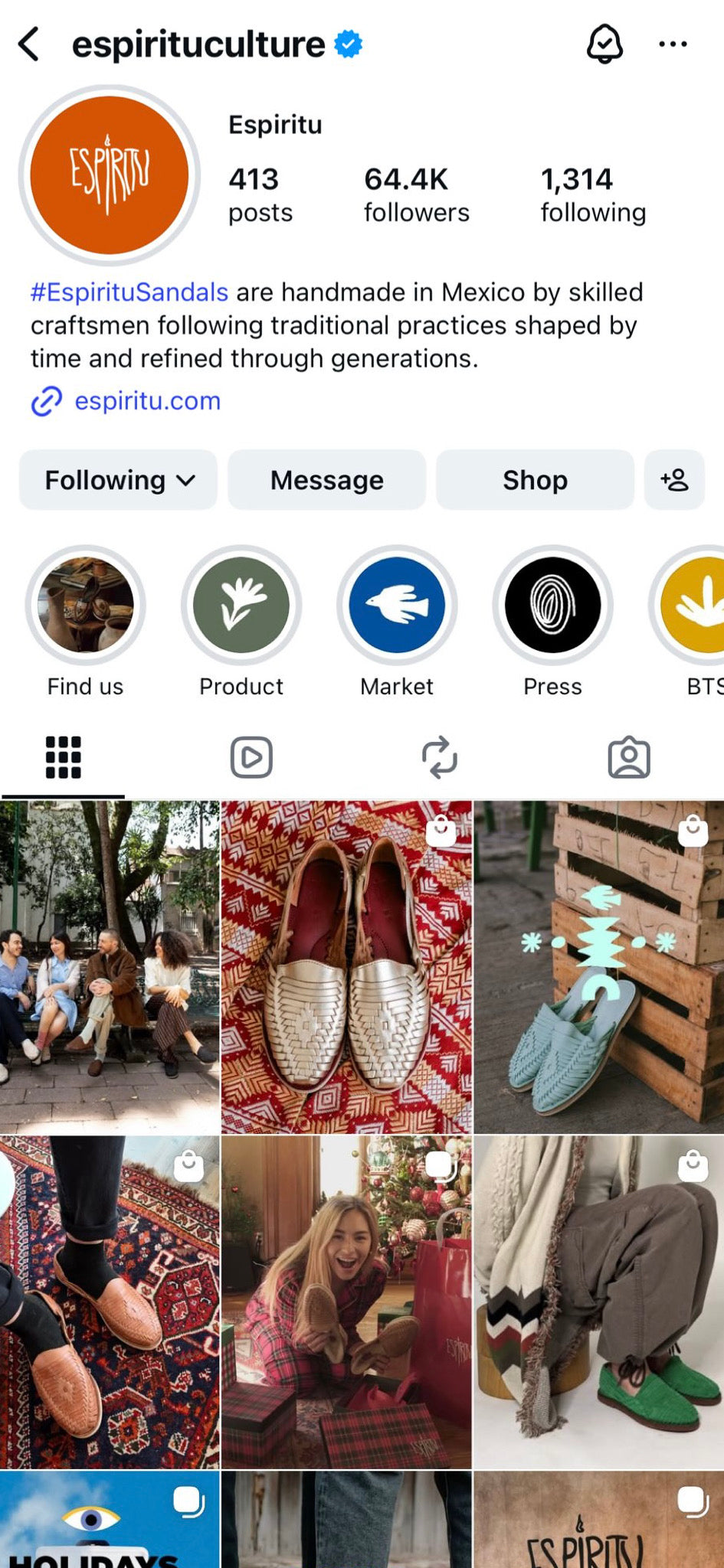Open the green shoes post
The height and width of the screenshot is (1568, 724).
pyautogui.click(x=599, y=1302)
